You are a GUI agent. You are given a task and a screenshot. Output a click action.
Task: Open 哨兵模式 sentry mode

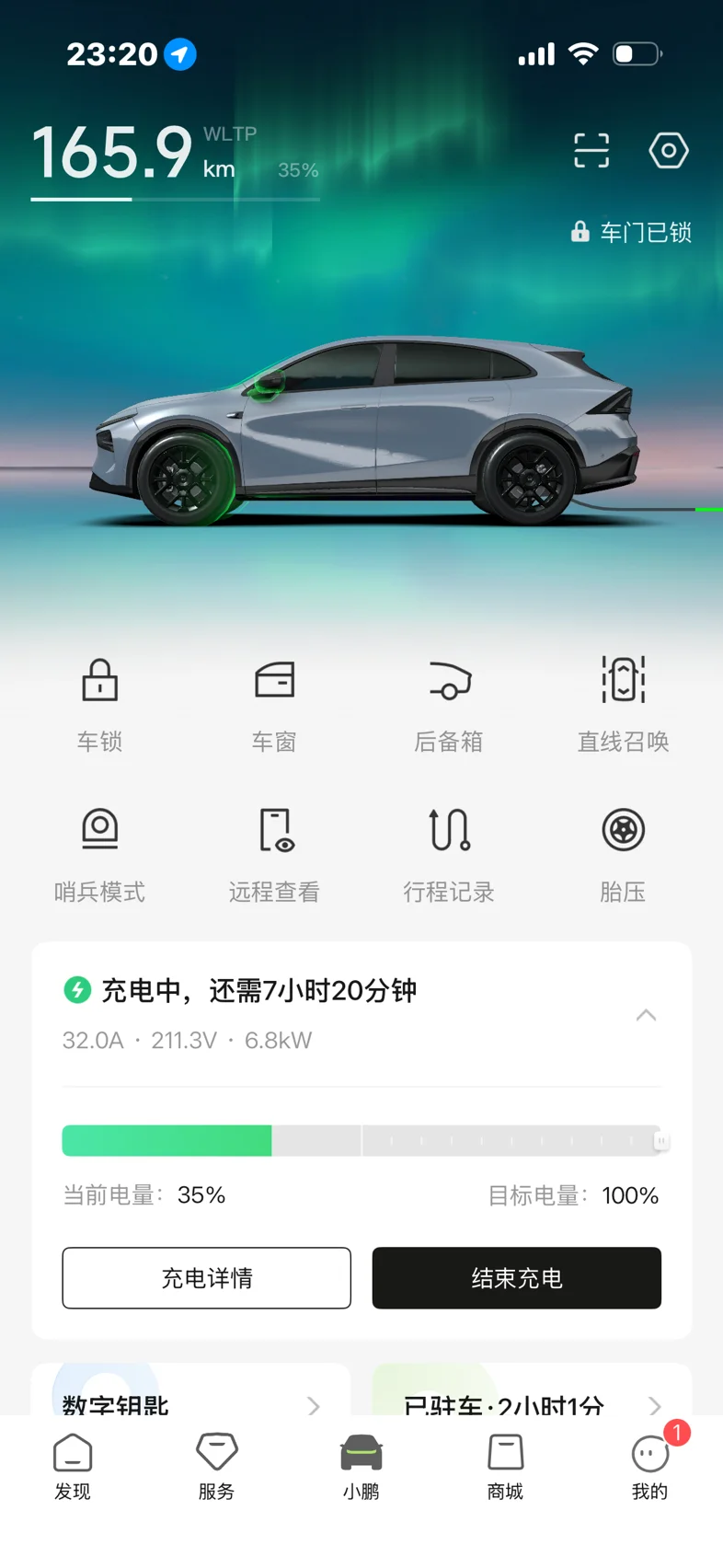pos(99,856)
